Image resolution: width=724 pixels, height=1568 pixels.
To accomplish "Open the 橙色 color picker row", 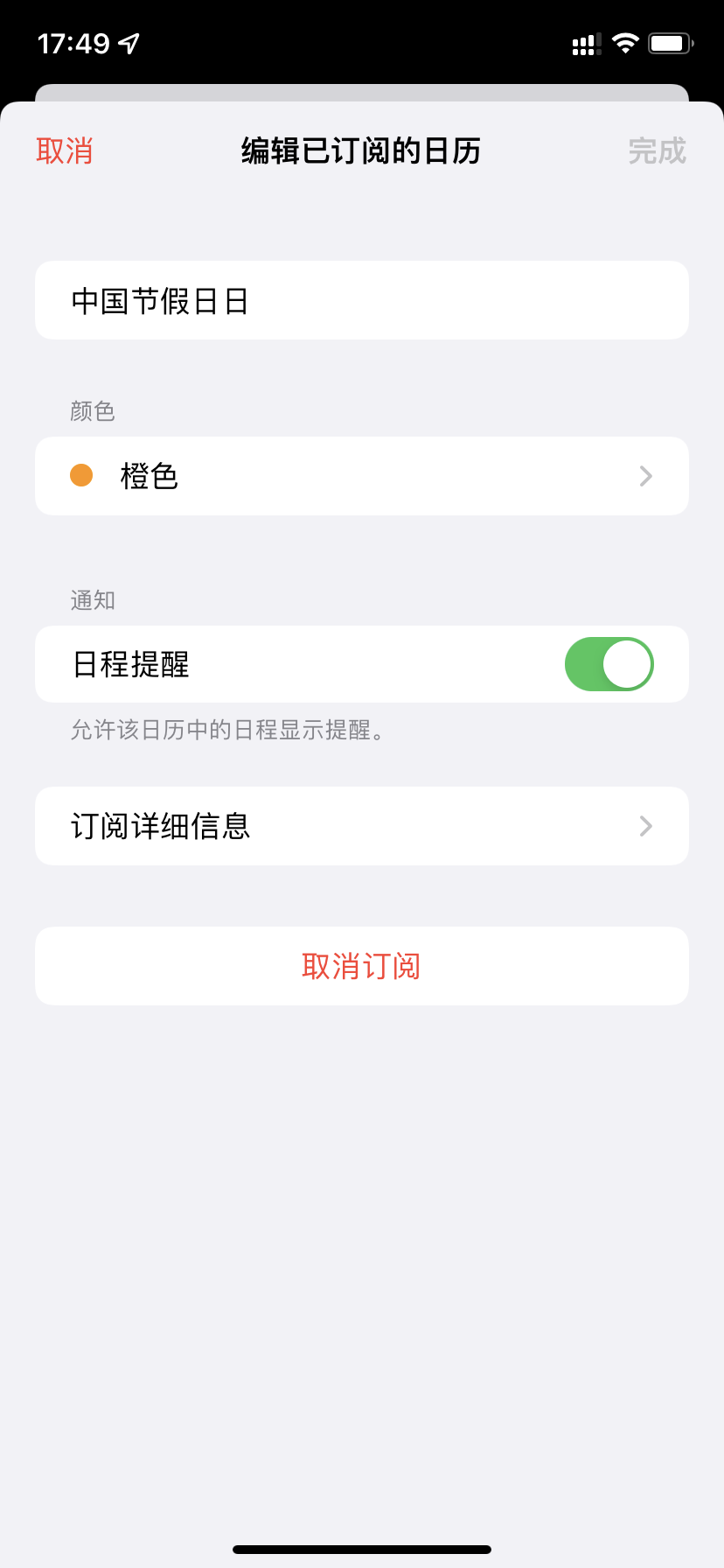I will [x=361, y=476].
